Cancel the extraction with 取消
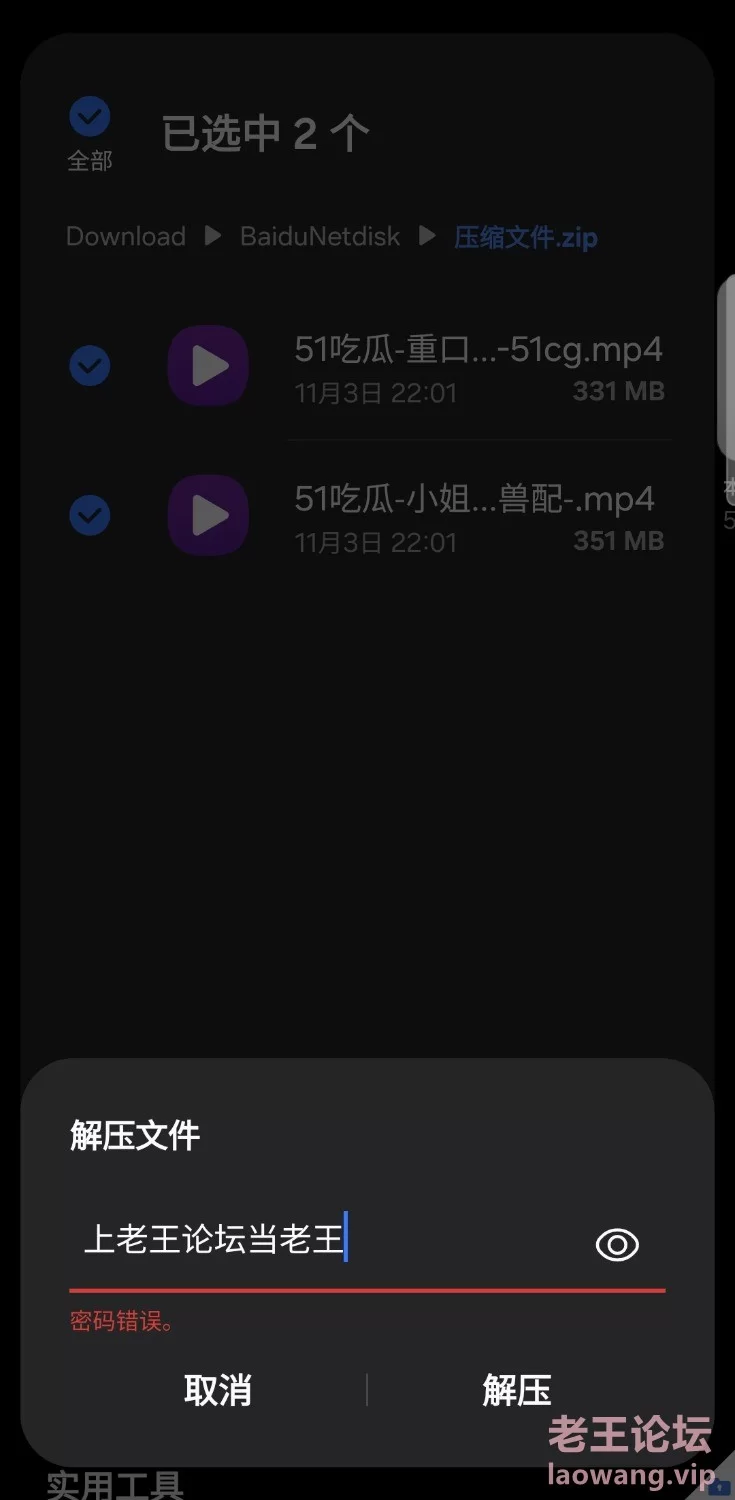This screenshot has height=1500, width=735. tap(218, 1390)
